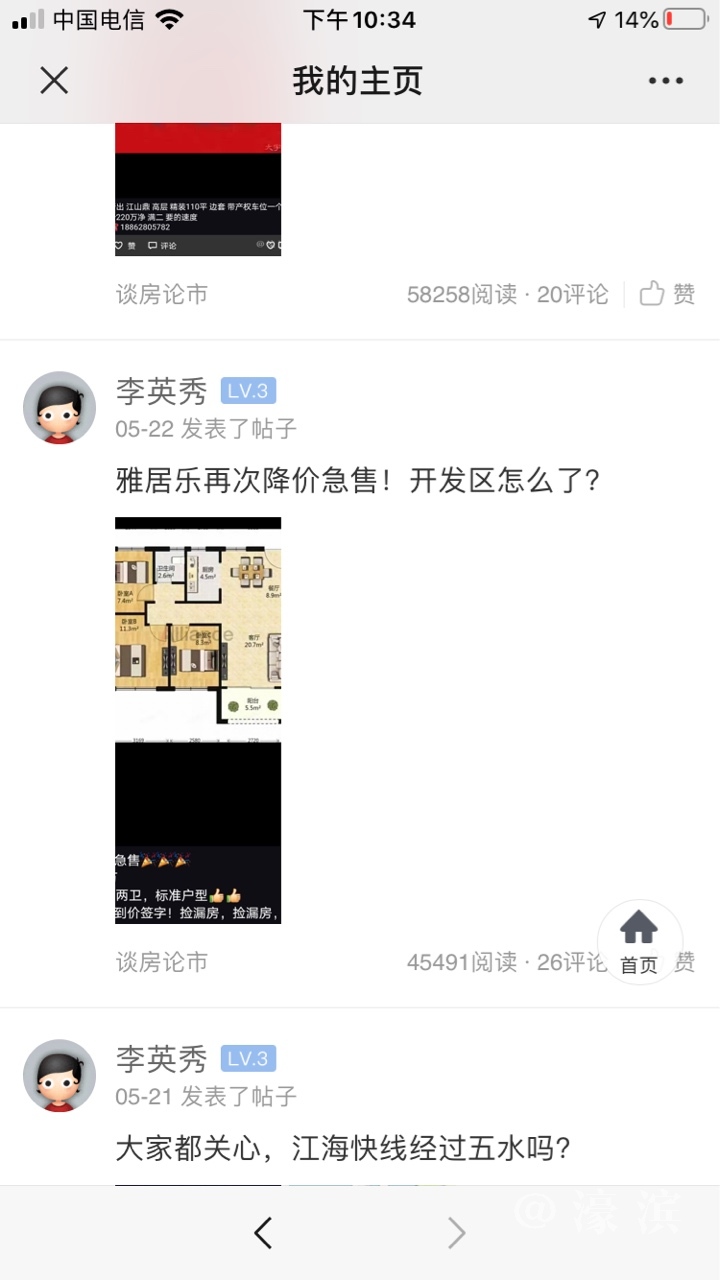Close the 我的主页 page
Image resolution: width=720 pixels, height=1280 pixels.
click(54, 80)
